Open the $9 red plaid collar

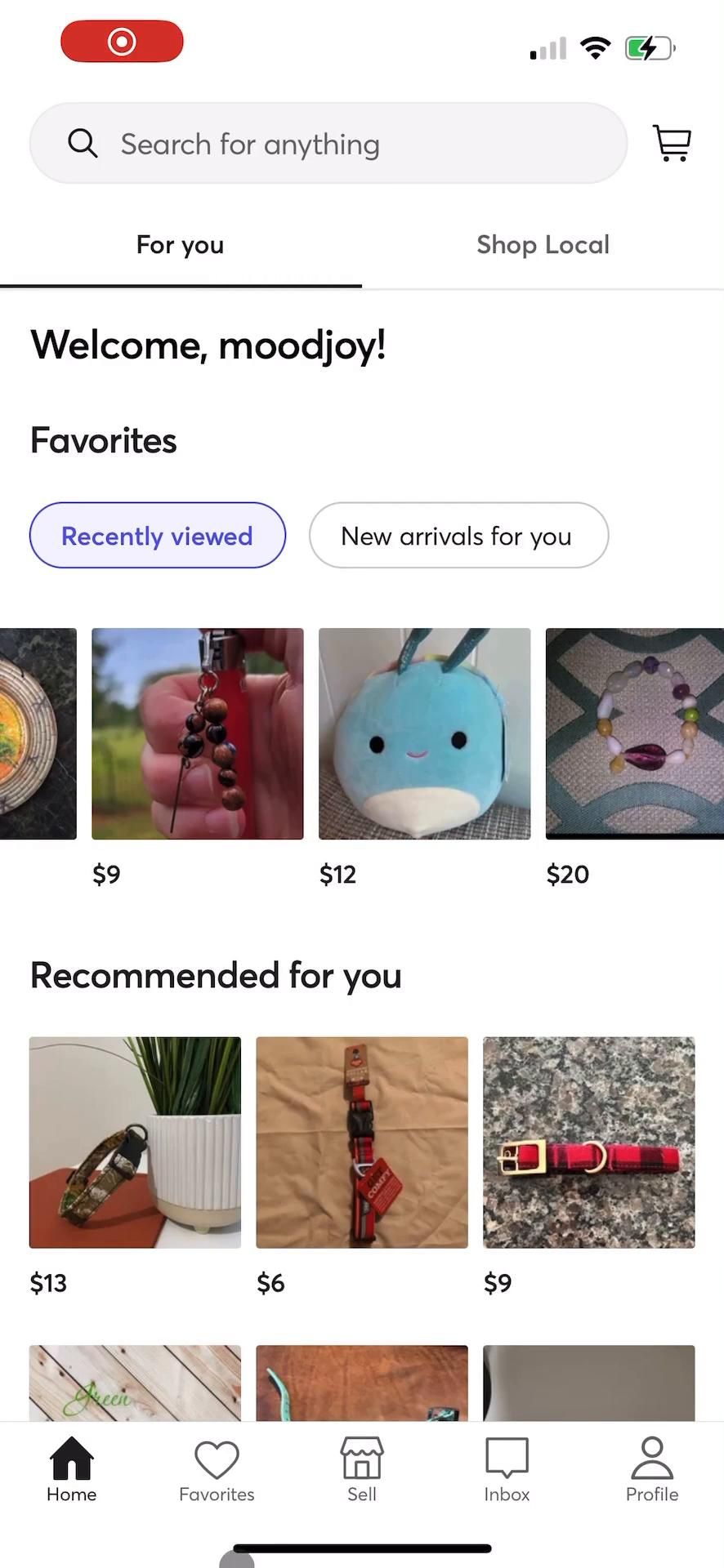[x=588, y=1142]
